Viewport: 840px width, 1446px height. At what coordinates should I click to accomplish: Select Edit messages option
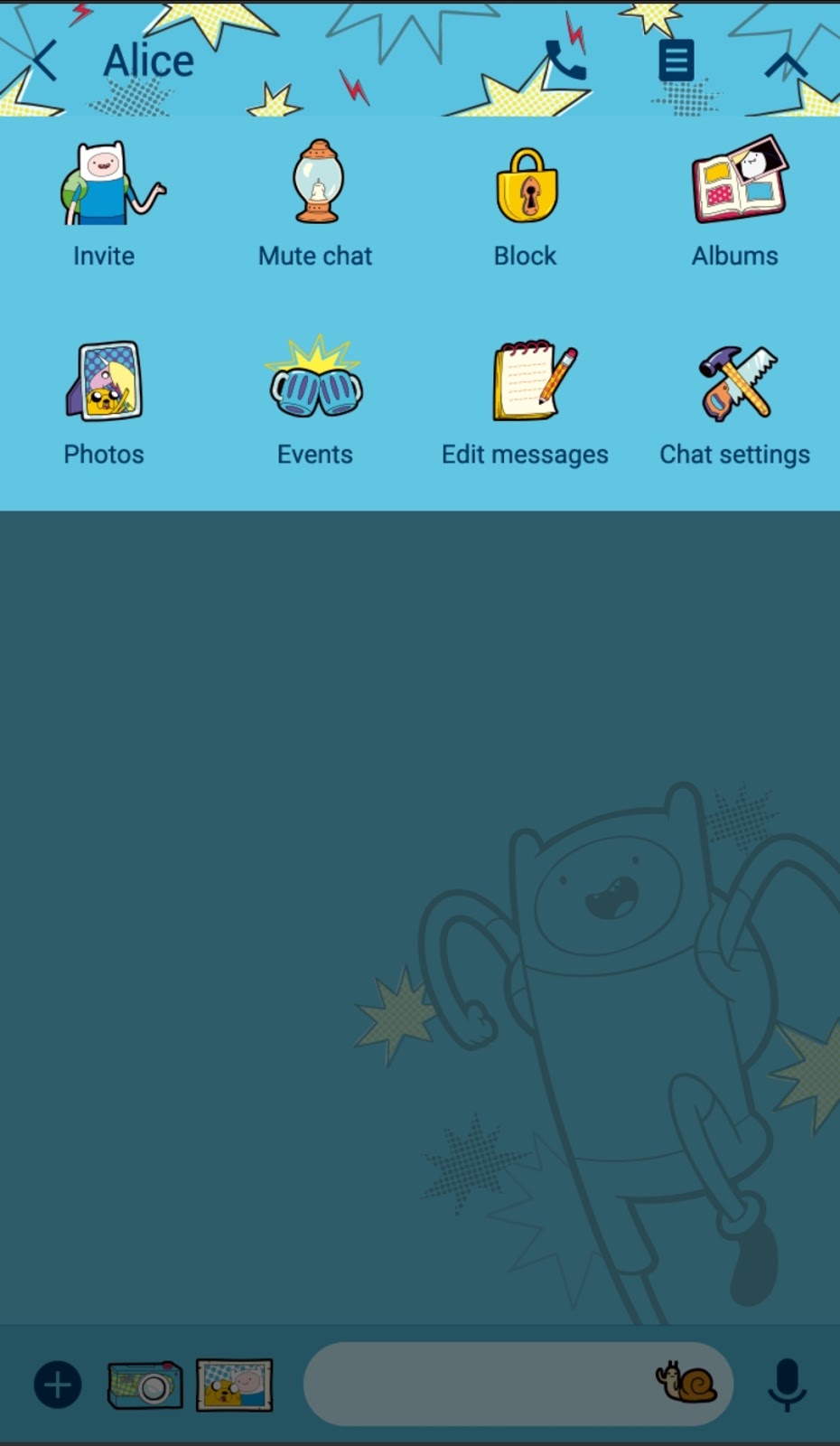point(525,404)
